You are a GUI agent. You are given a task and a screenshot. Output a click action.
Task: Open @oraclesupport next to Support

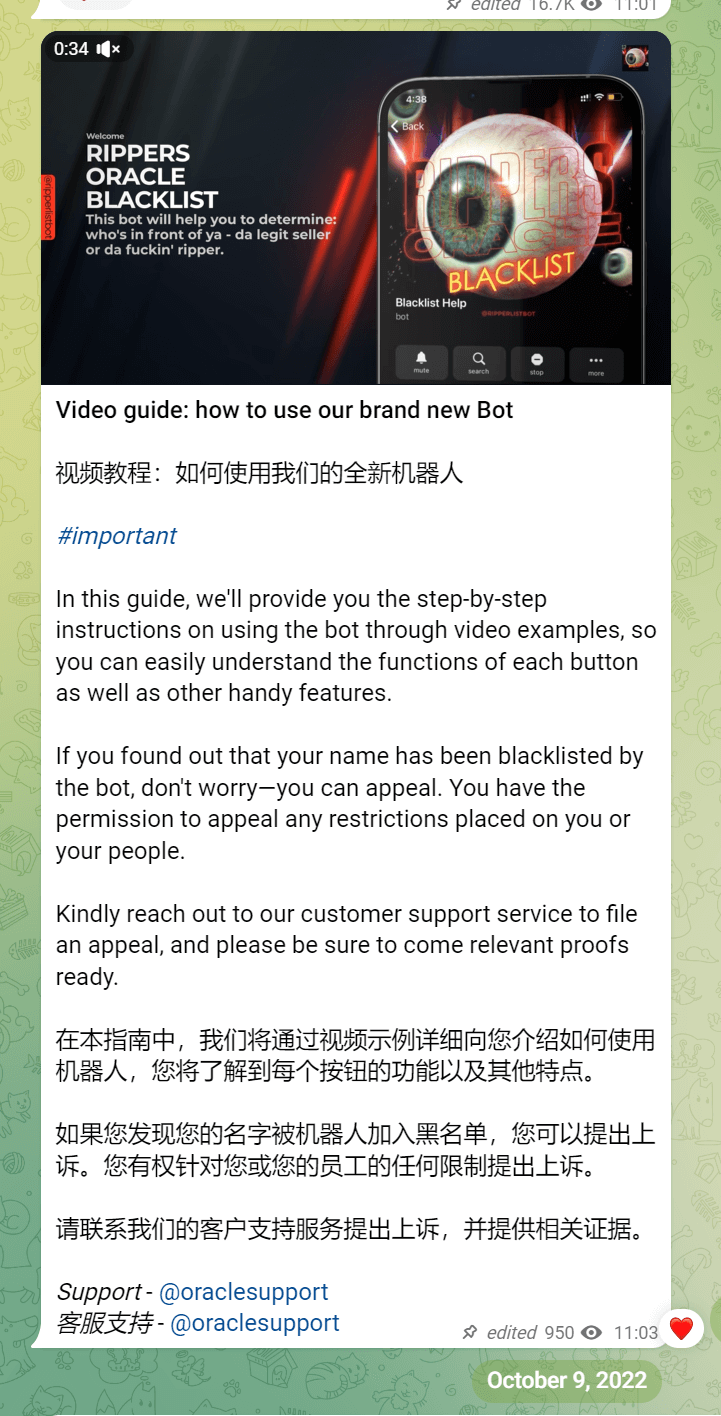(244, 1292)
